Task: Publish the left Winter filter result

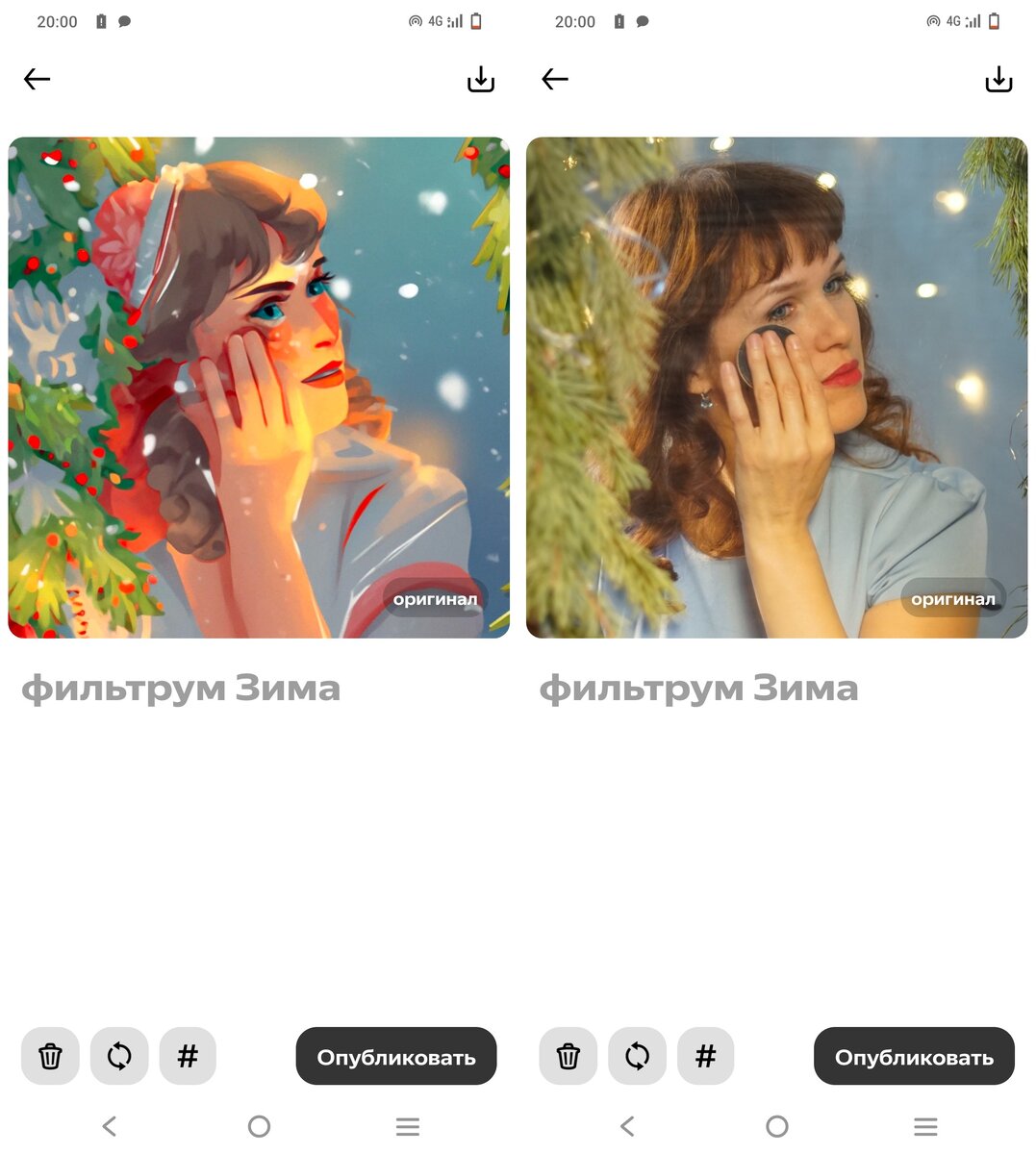Action: pyautogui.click(x=395, y=1056)
